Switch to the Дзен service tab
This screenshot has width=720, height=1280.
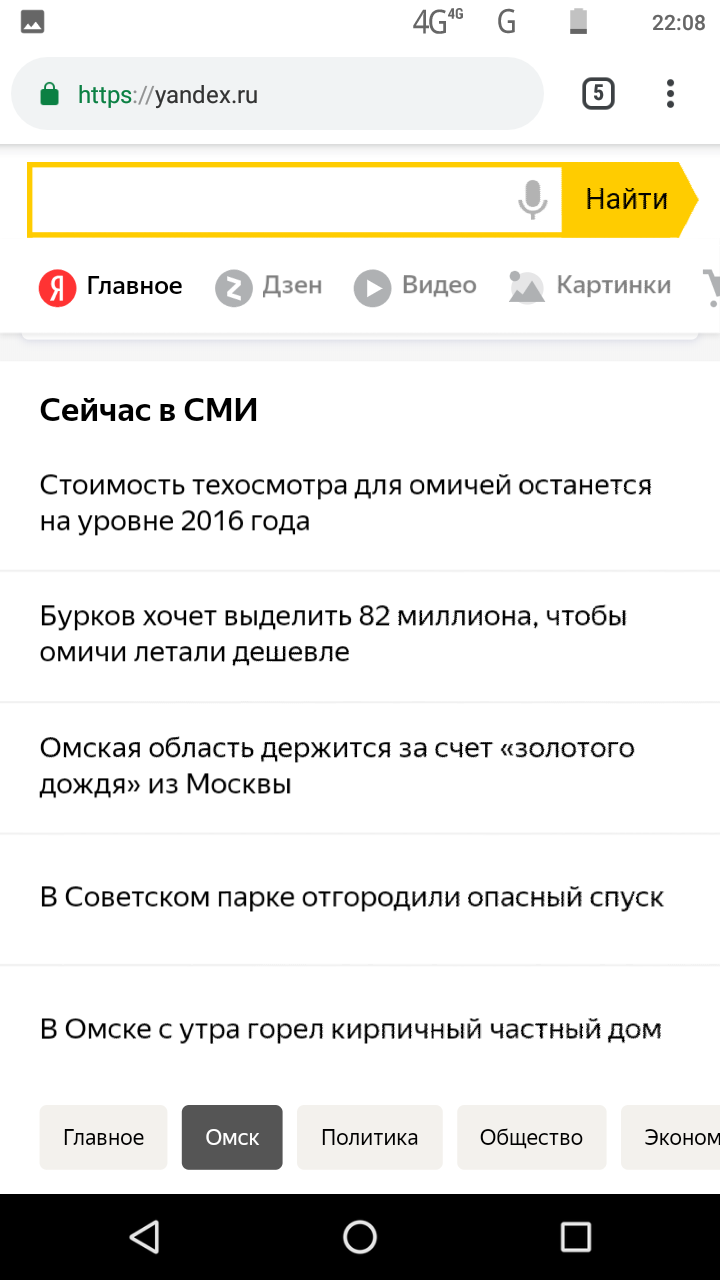(x=270, y=287)
